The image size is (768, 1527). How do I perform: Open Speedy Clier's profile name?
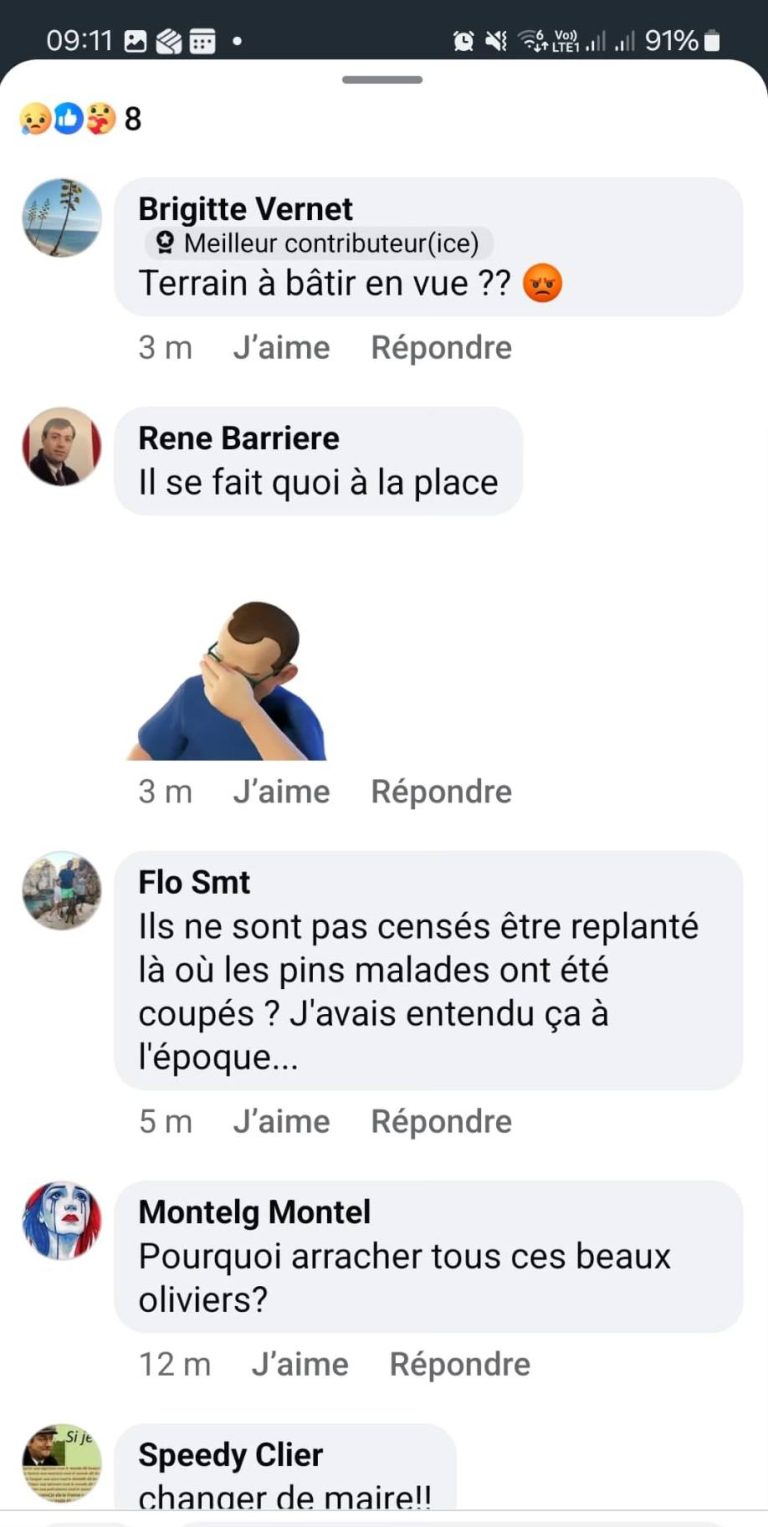click(231, 1455)
